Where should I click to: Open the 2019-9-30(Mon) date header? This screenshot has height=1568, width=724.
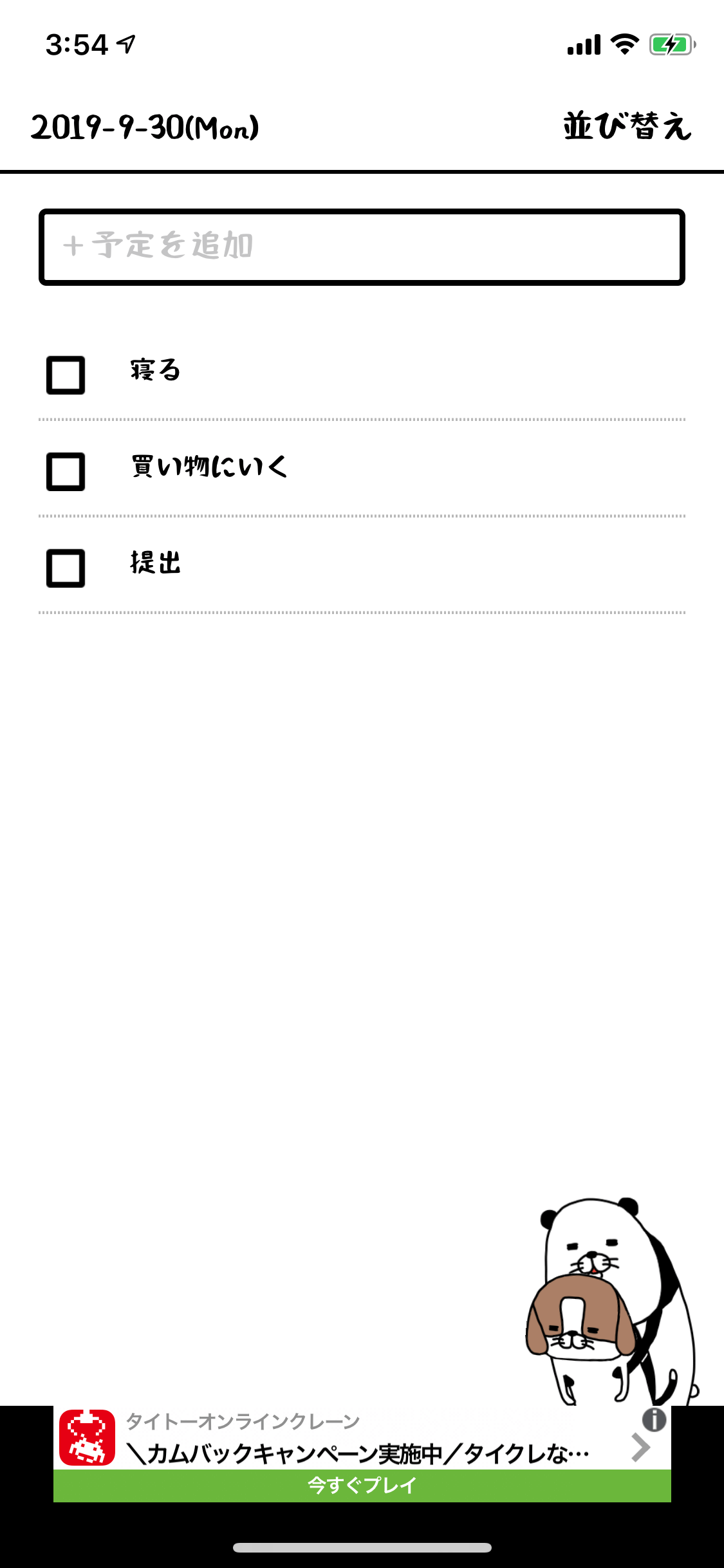(x=145, y=127)
